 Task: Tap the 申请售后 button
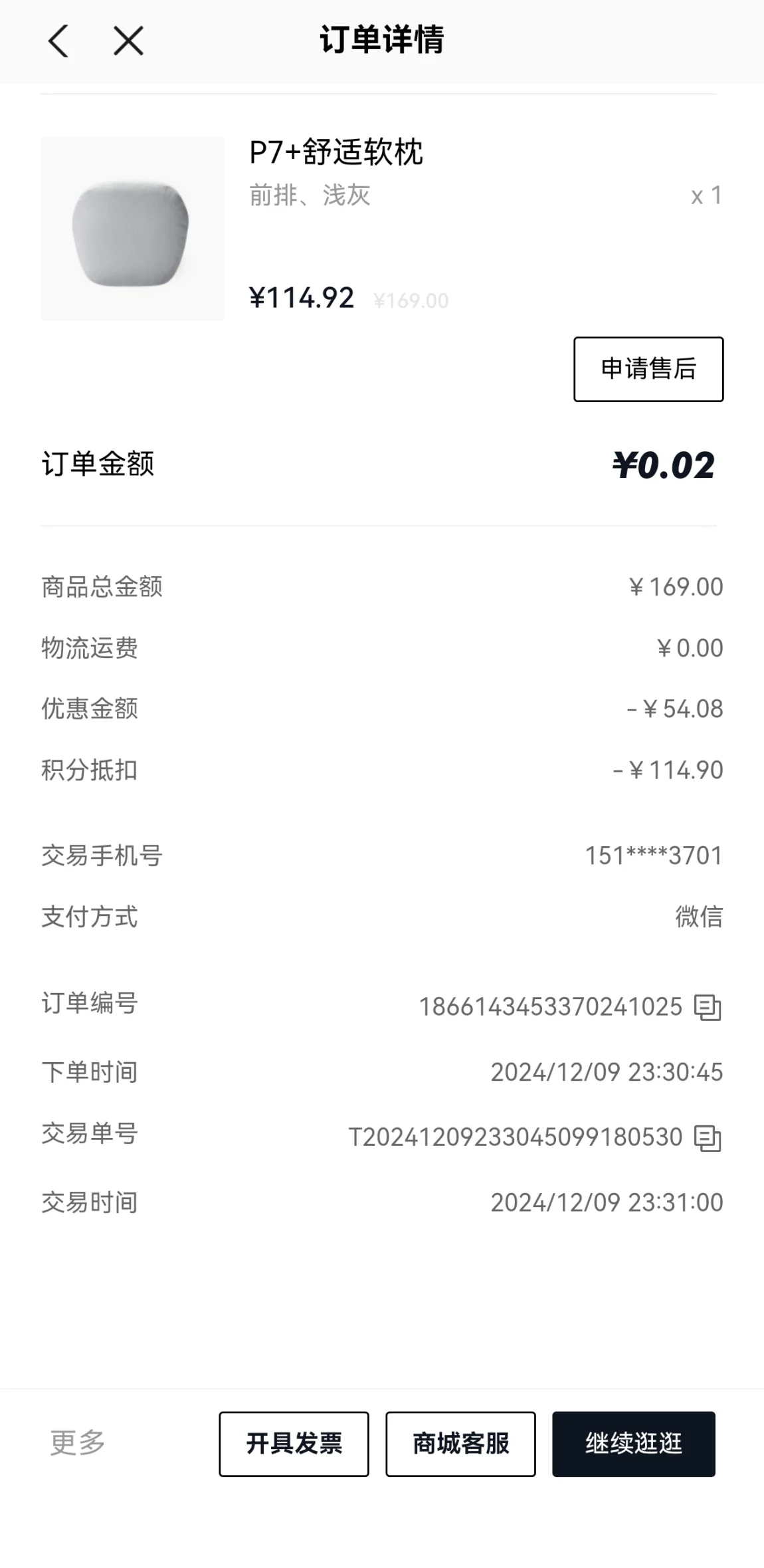point(648,369)
